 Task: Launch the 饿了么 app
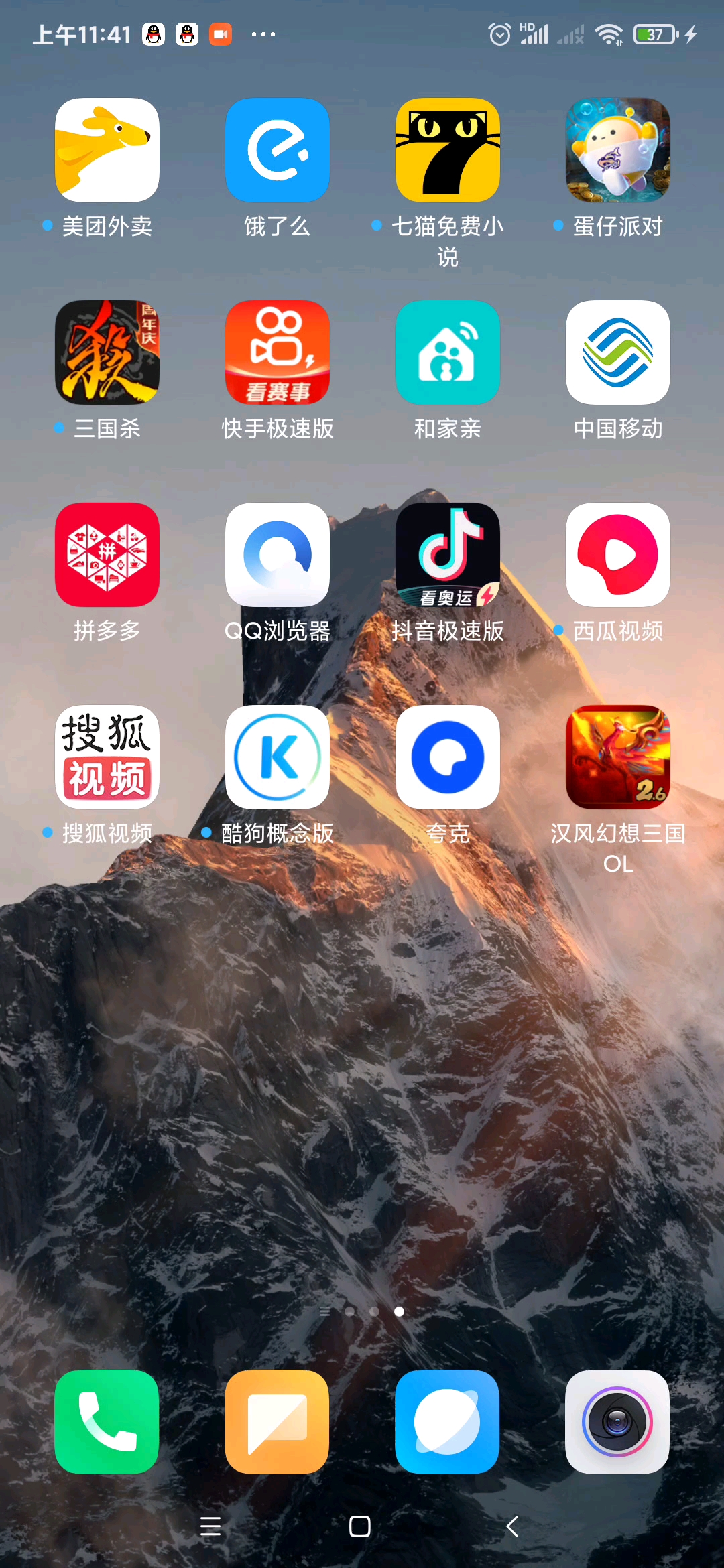pos(278,150)
